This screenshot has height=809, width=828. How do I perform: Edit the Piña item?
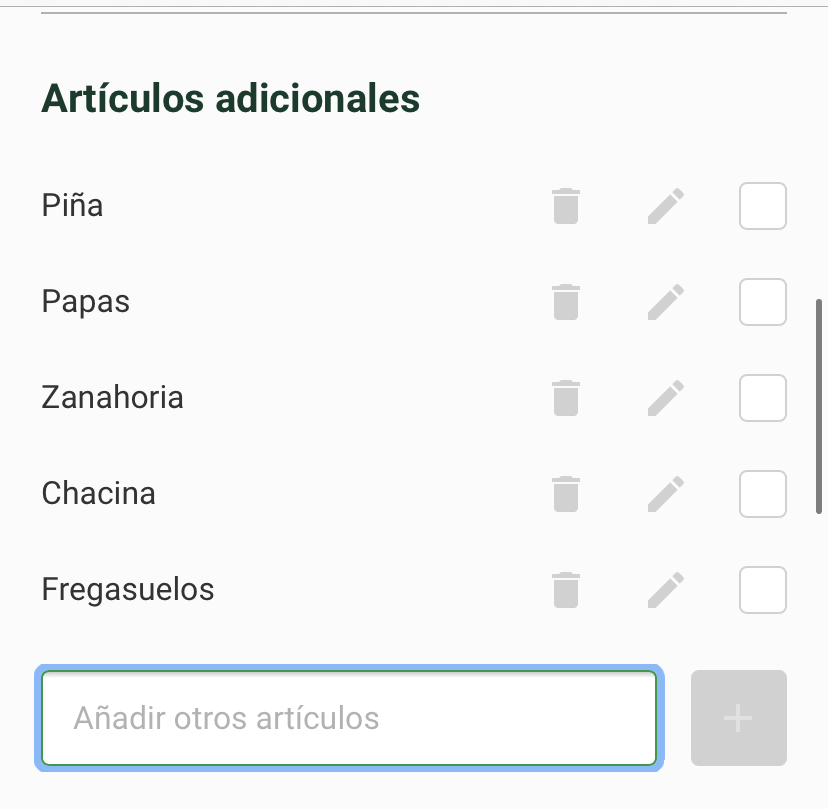[666, 206]
